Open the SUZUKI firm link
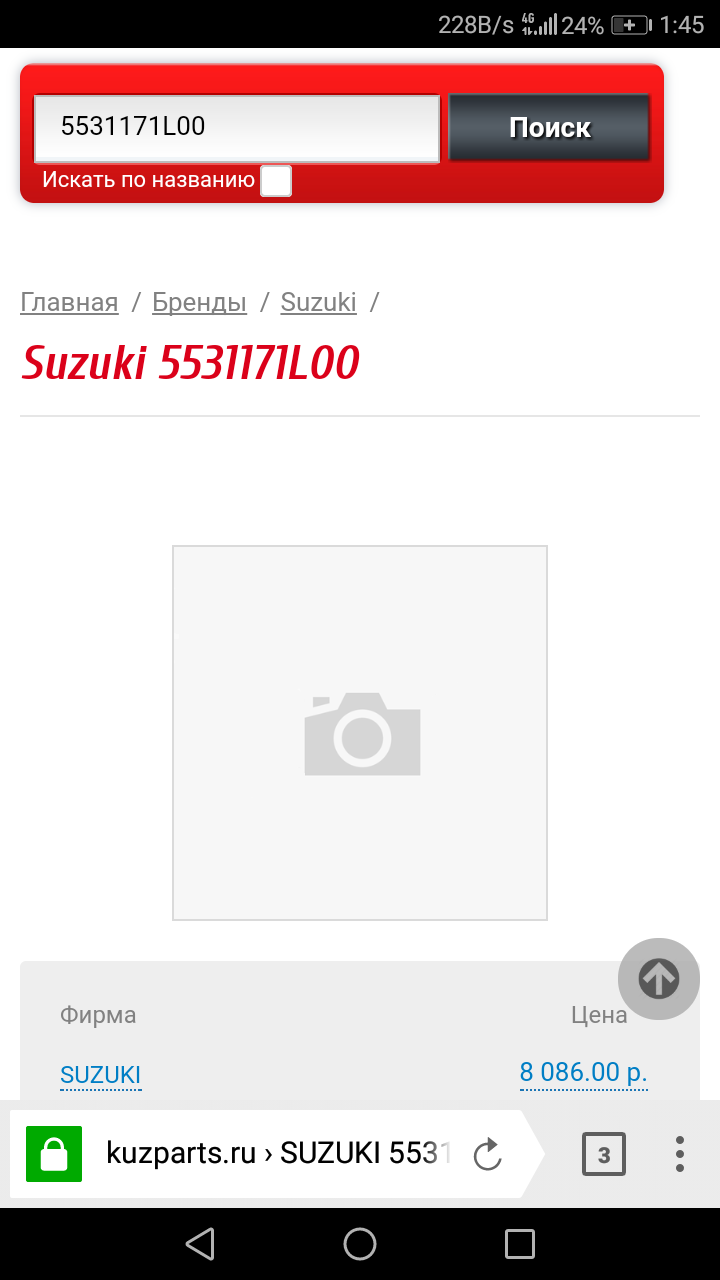Viewport: 720px width, 1280px height. click(100, 1075)
